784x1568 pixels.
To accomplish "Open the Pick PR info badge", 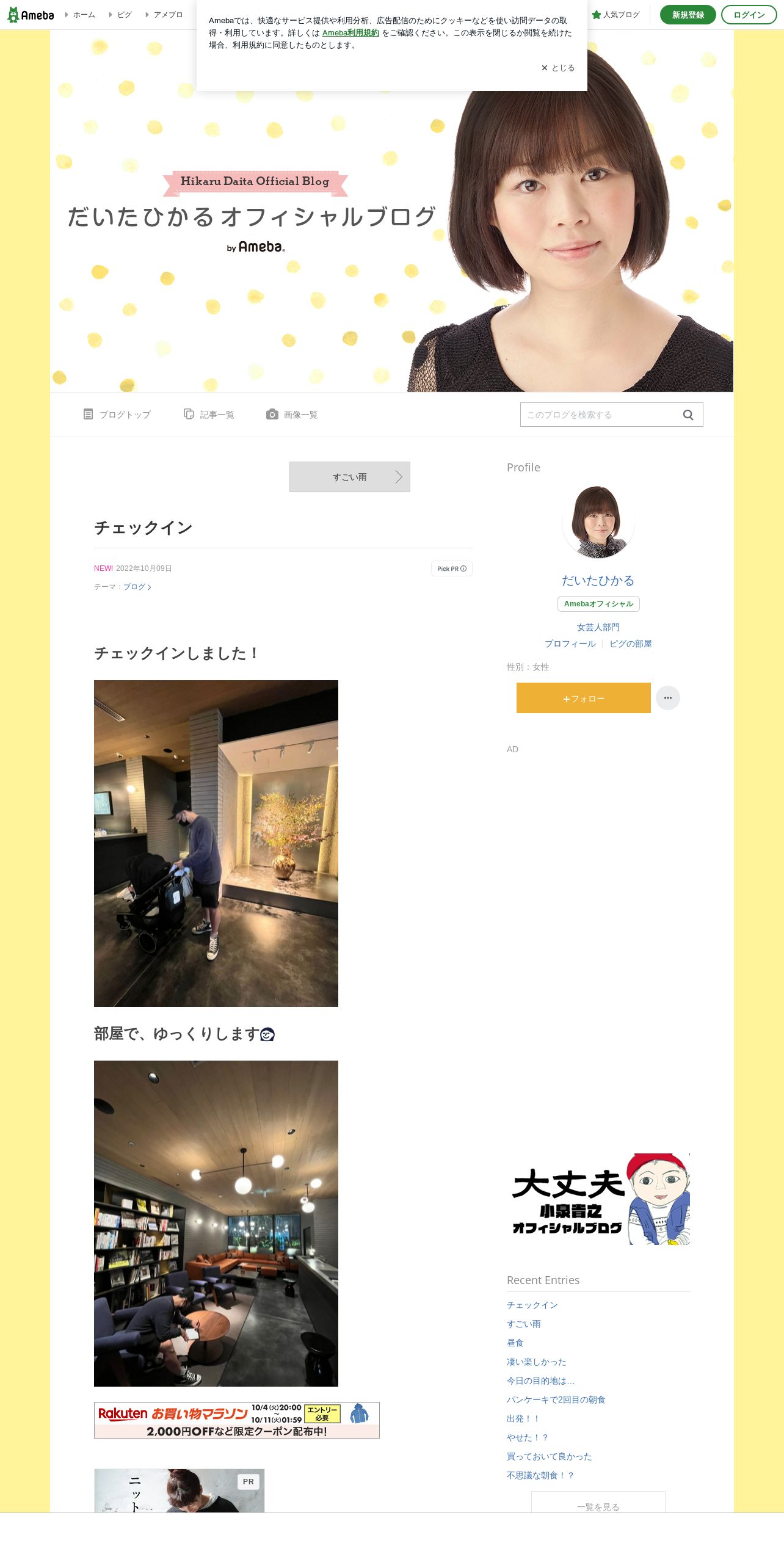I will (452, 568).
